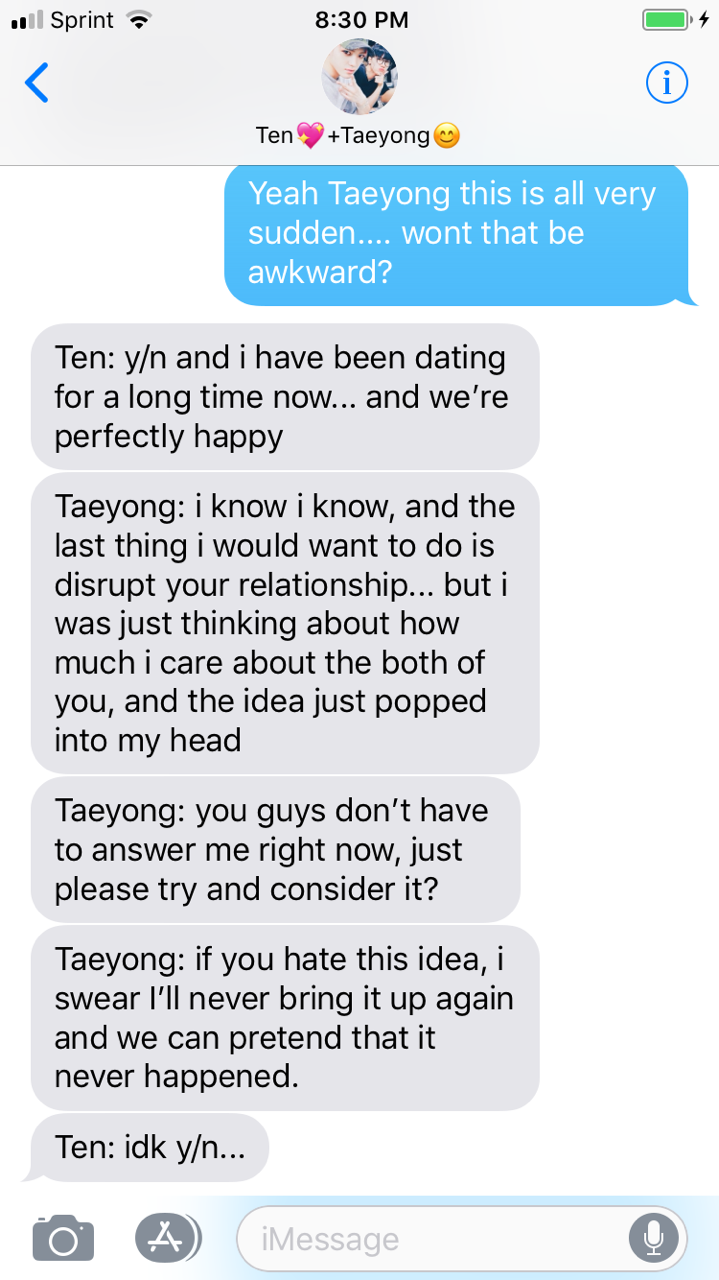Open the camera to attach a photo

pos(63,1239)
